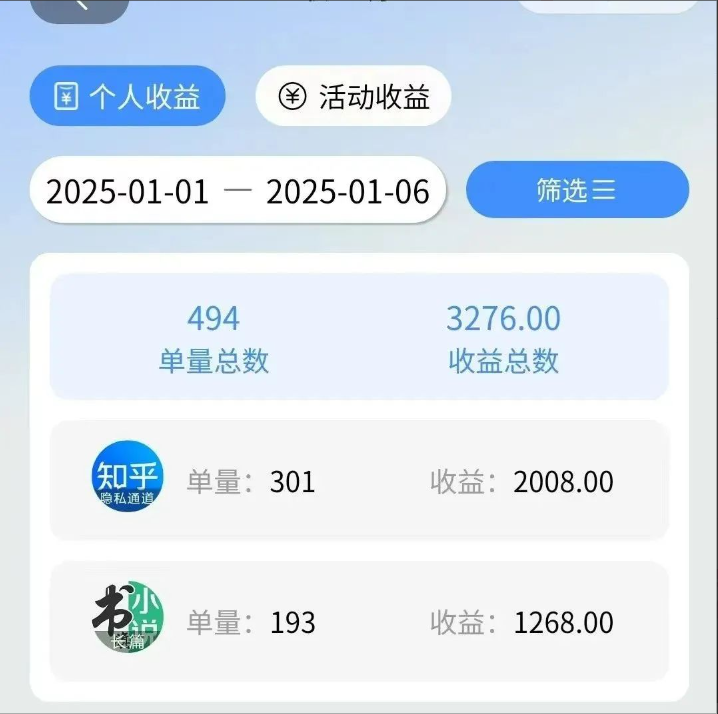
Task: Go back using the top-left arrow
Action: click(81, 7)
